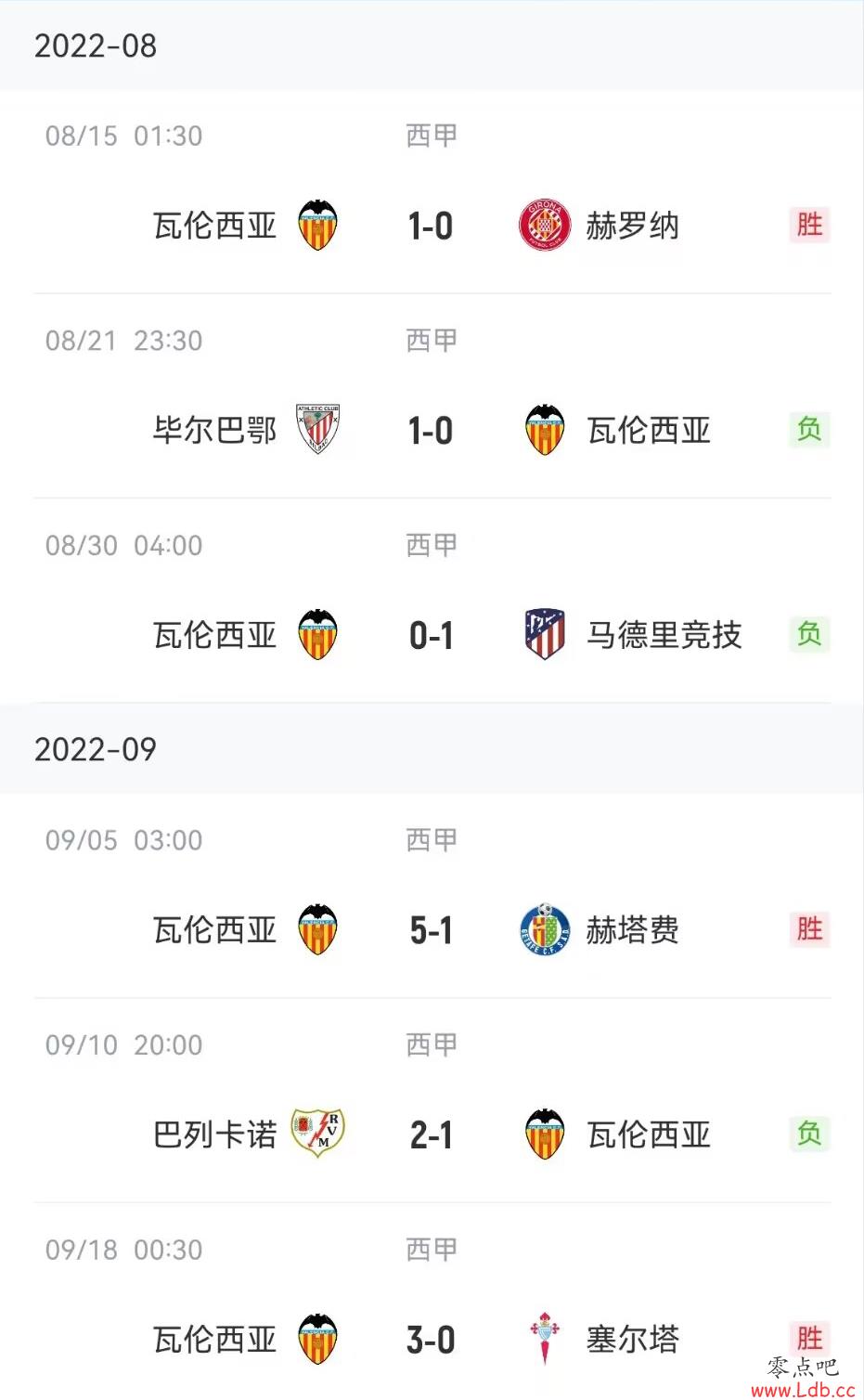The height and width of the screenshot is (1400, 864).
Task: View the Rayo Vallecano vs Valencia 2-1 match
Action: 432,1101
